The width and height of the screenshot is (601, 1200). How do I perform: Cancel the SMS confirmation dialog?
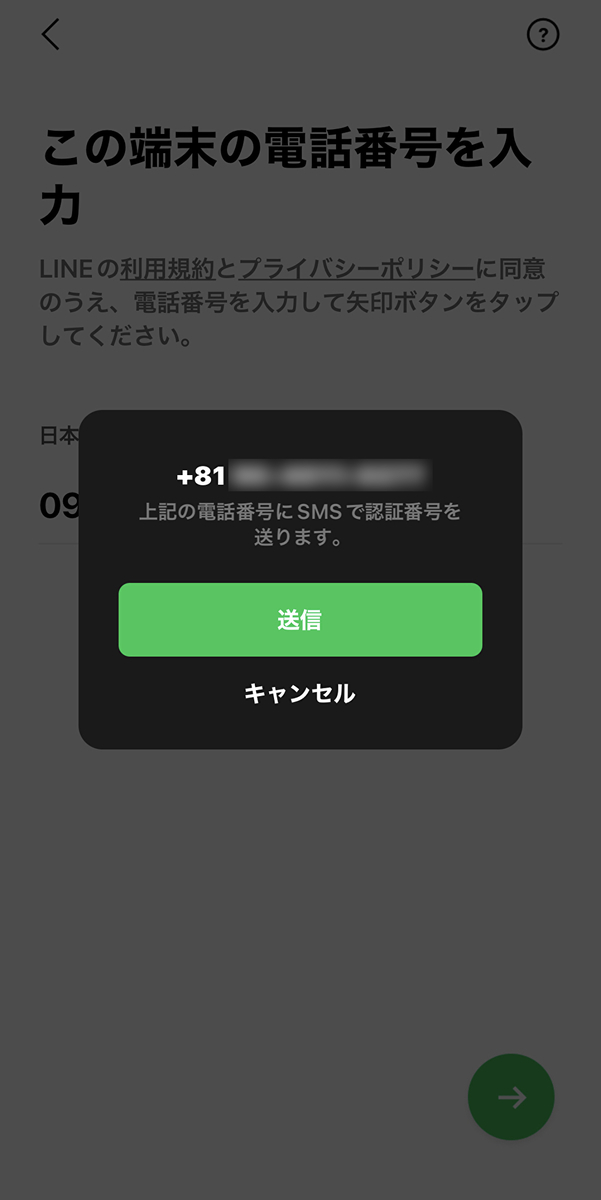tap(300, 693)
